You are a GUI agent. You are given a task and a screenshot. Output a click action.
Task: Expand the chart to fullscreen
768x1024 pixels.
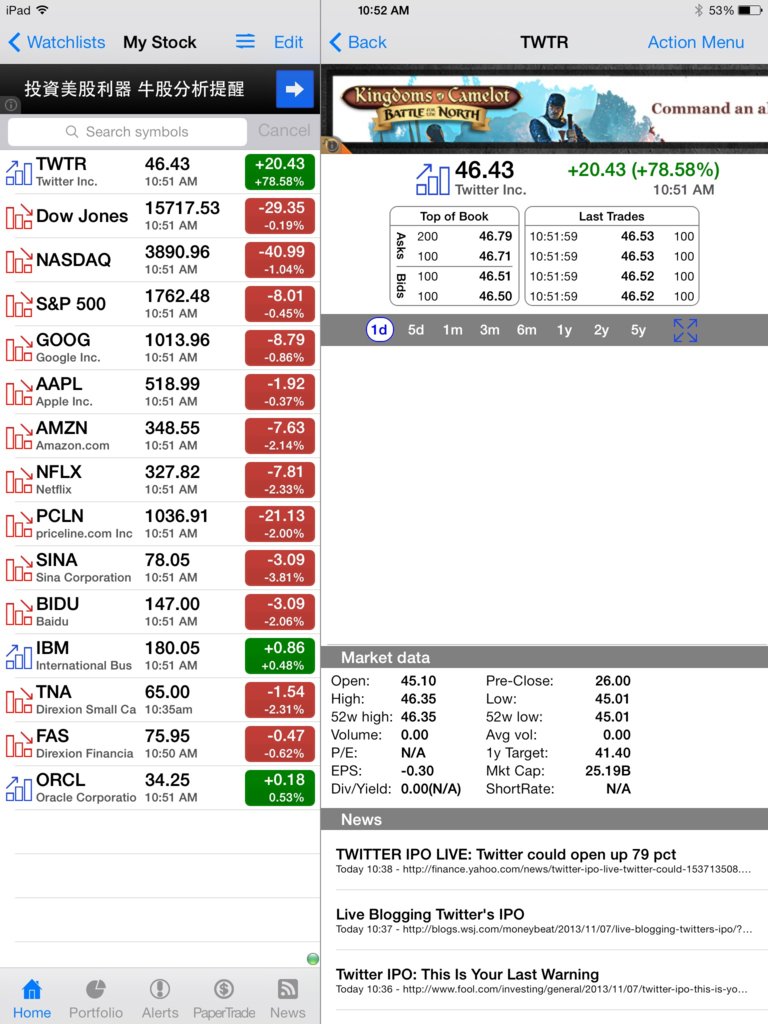(x=685, y=330)
